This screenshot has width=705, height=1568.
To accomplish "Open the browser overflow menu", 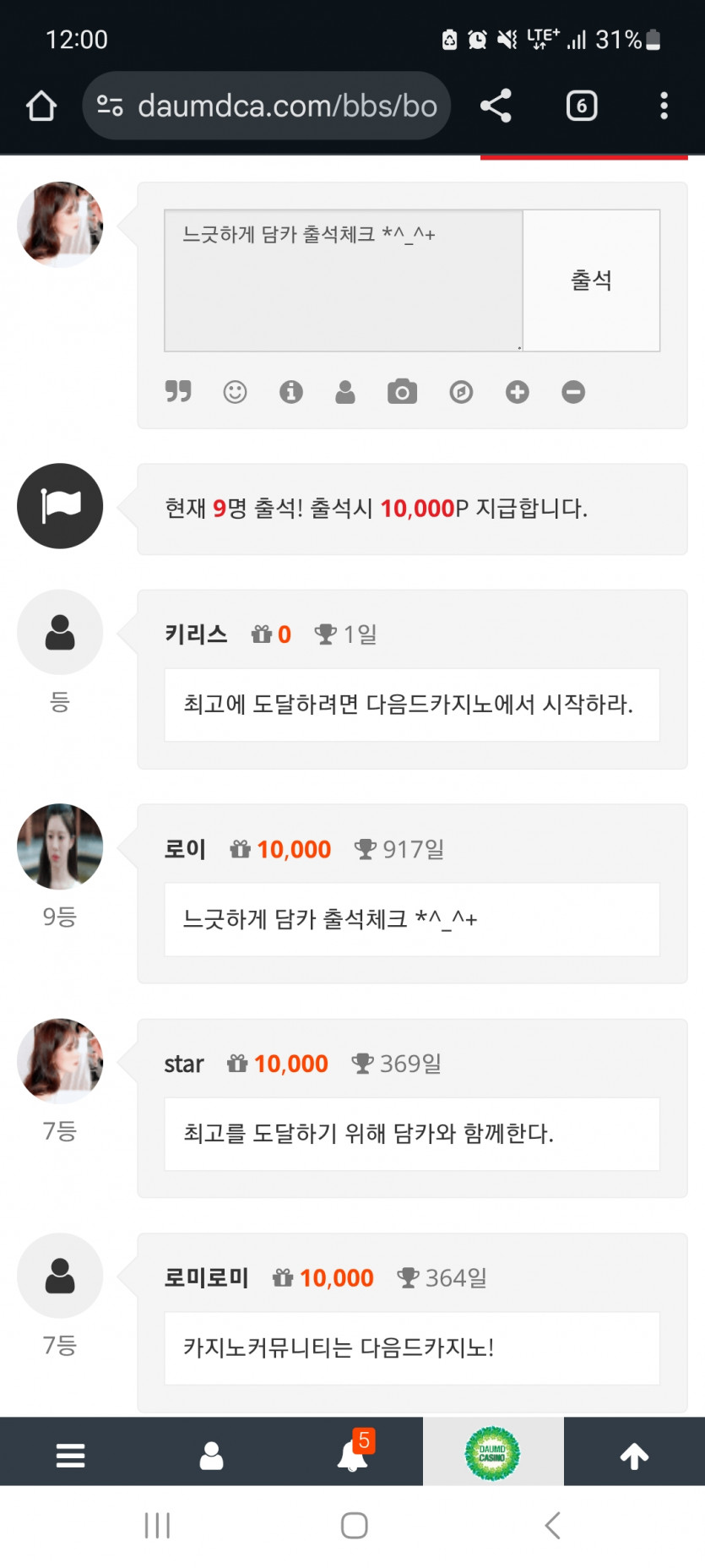I will click(x=664, y=105).
